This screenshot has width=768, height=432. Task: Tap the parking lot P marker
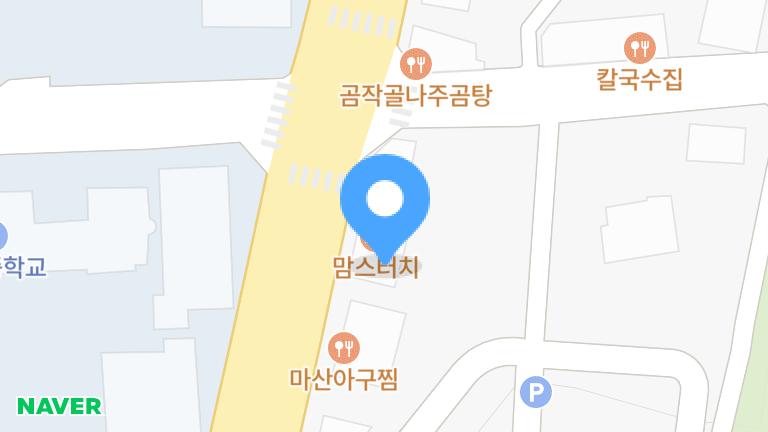click(x=537, y=392)
